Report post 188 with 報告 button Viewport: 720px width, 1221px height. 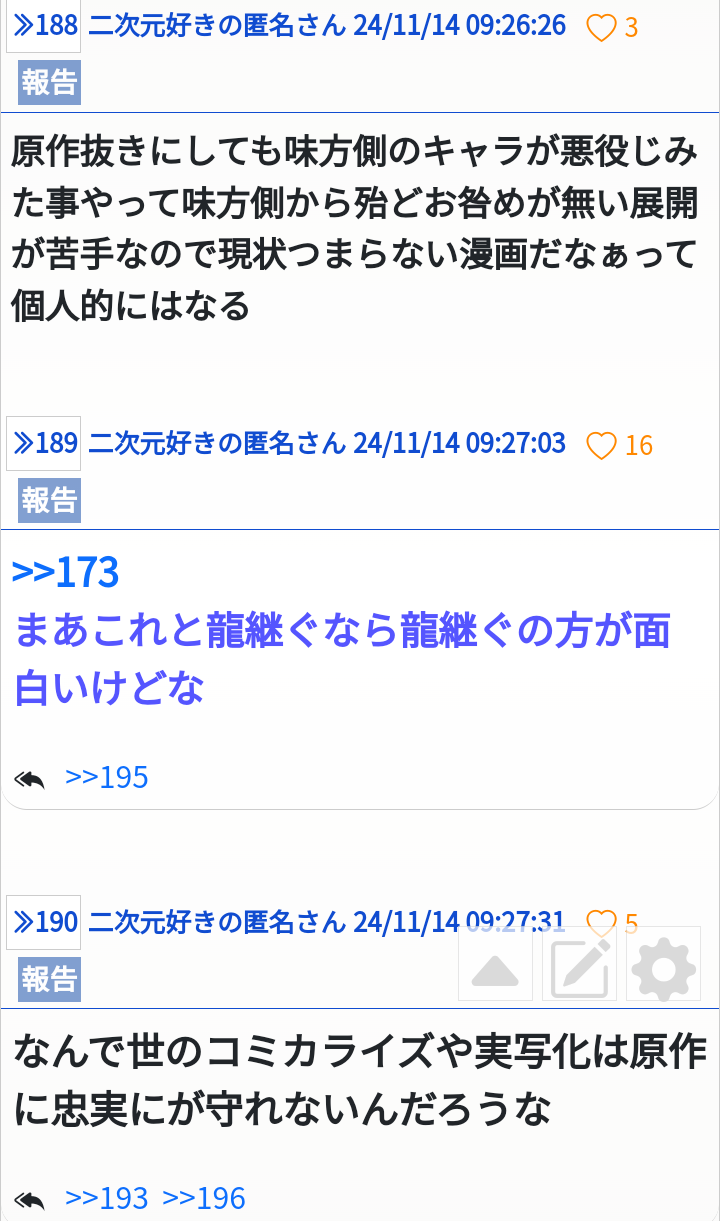coord(49,83)
